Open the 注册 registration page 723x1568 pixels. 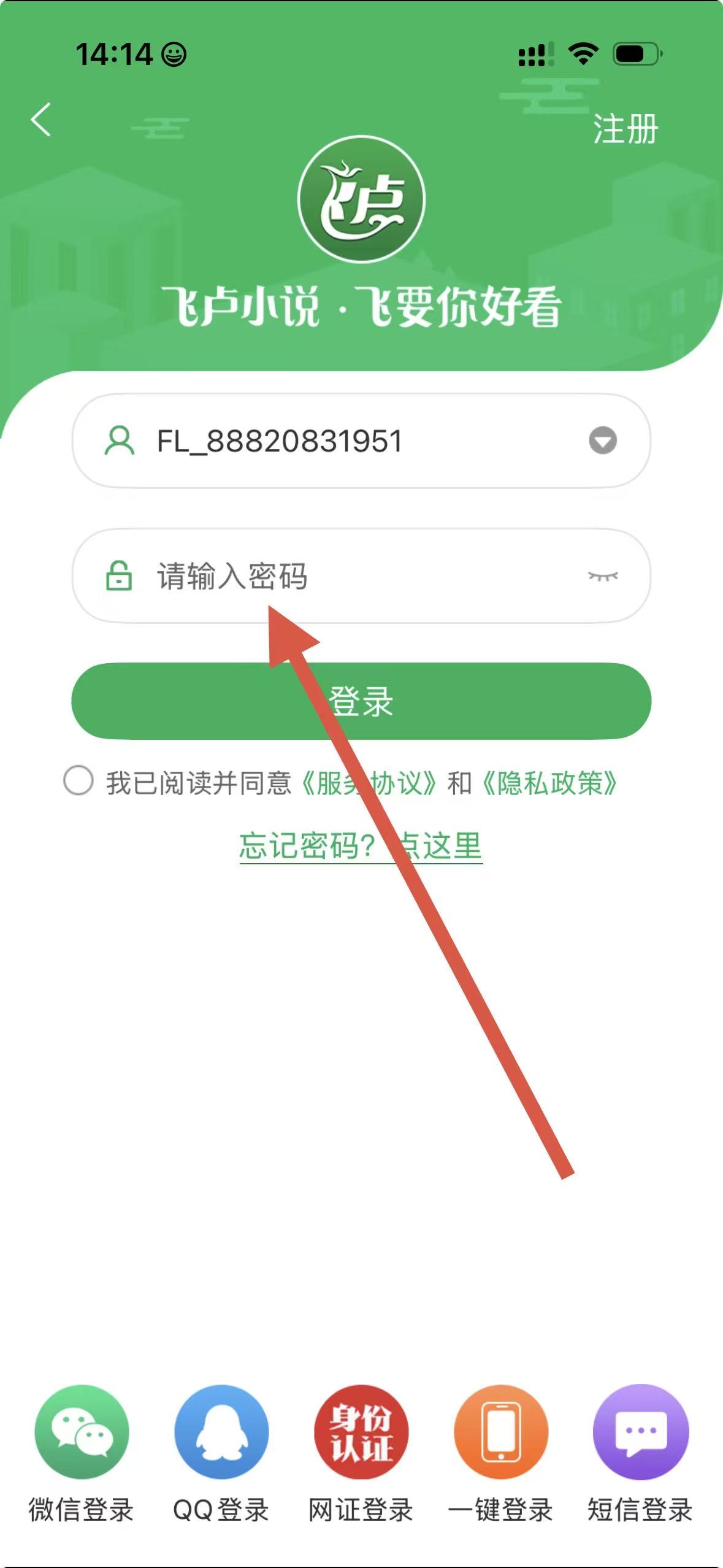tap(624, 129)
